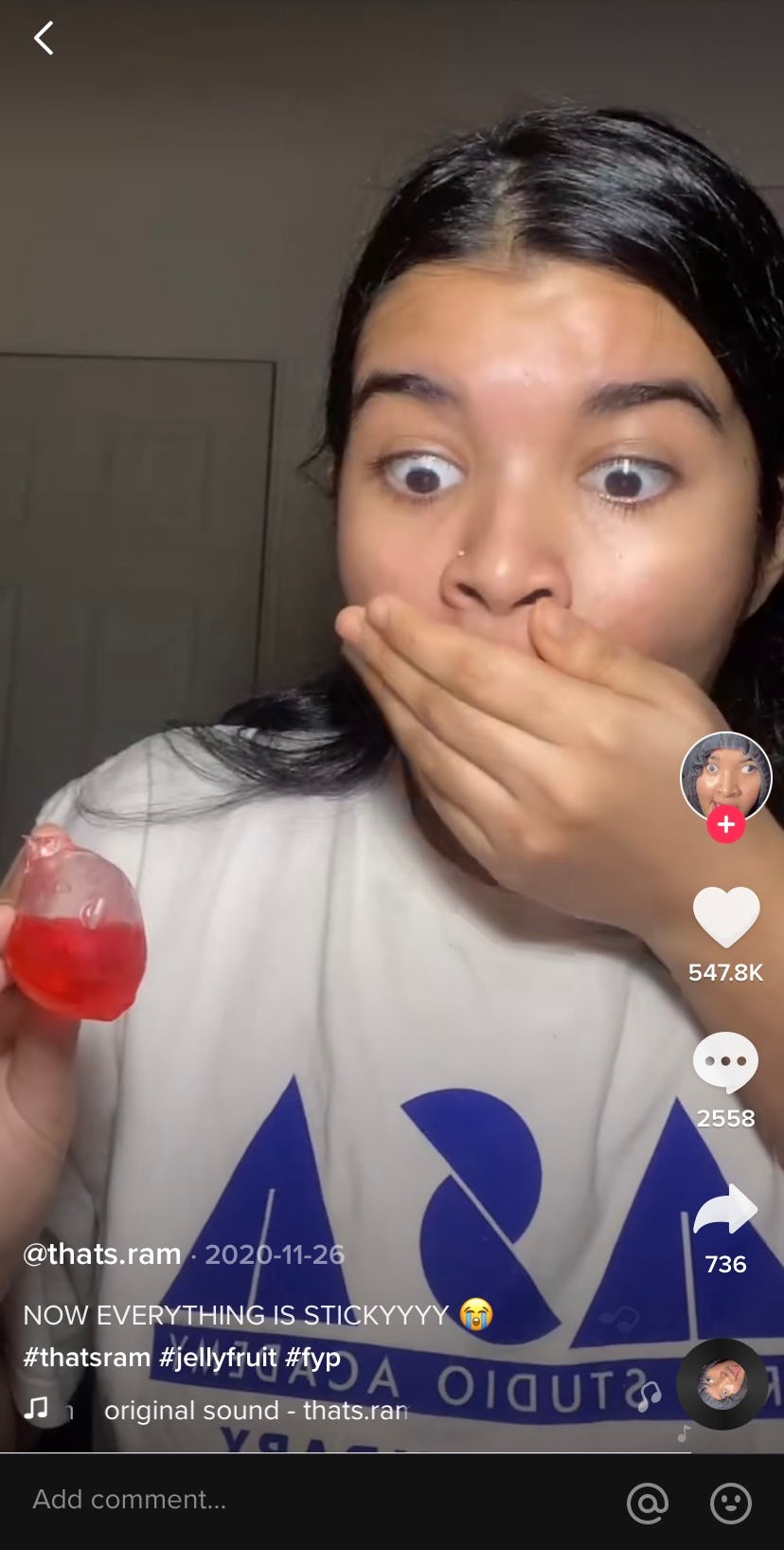This screenshot has width=784, height=1550.
Task: Go back using the top-left arrow
Action: pos(44,39)
